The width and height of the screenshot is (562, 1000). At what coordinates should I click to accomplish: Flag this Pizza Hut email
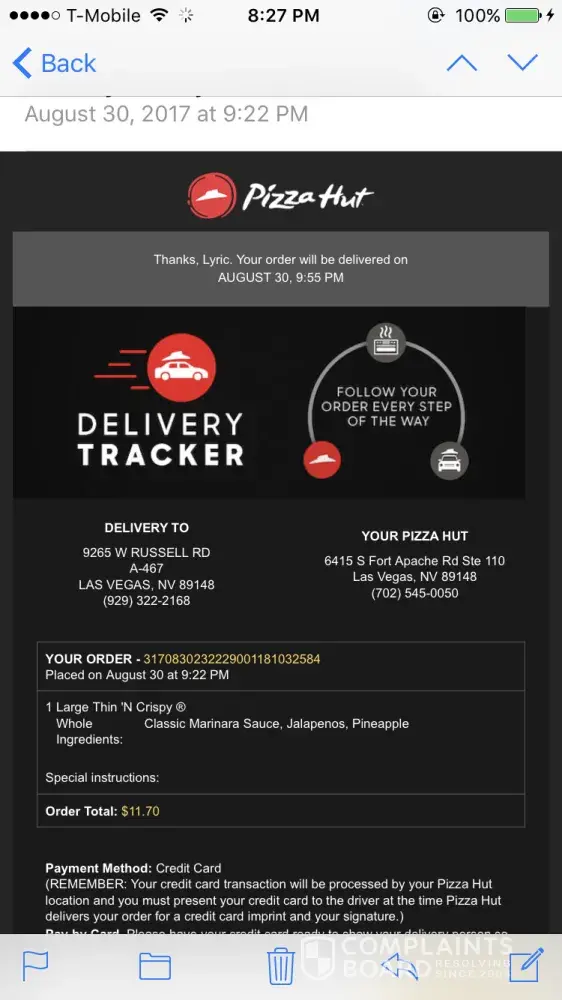click(x=35, y=966)
